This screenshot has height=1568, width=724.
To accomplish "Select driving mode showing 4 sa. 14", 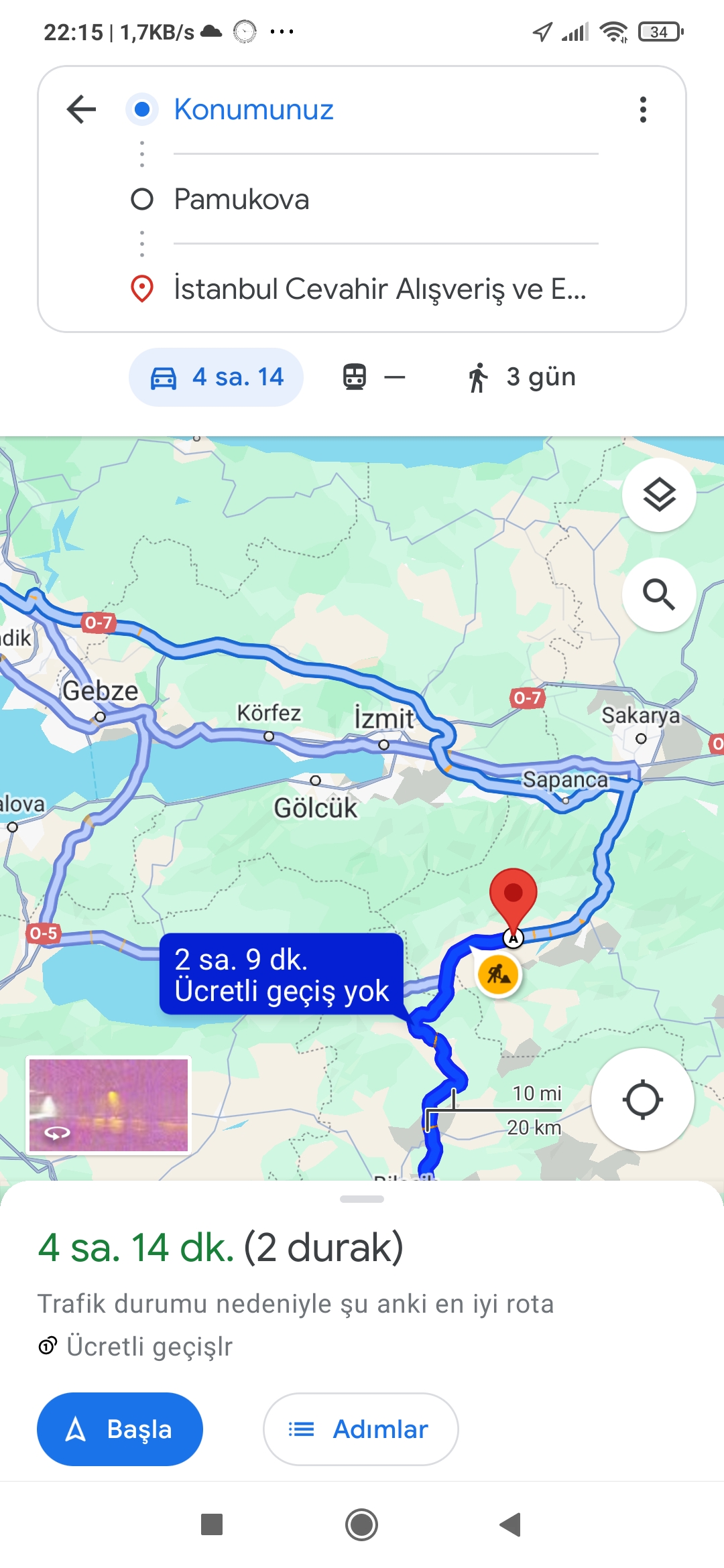I will point(216,377).
